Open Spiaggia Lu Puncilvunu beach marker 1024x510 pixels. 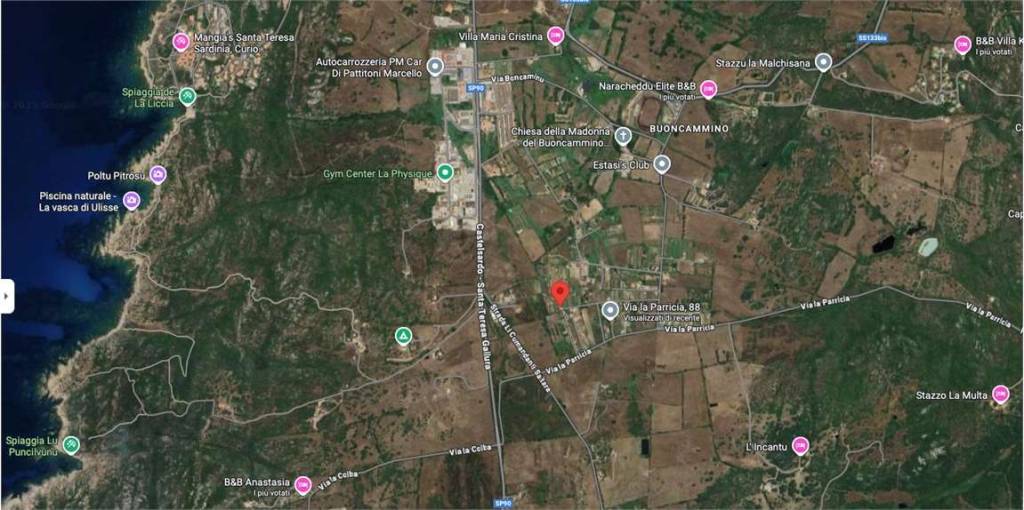click(71, 444)
